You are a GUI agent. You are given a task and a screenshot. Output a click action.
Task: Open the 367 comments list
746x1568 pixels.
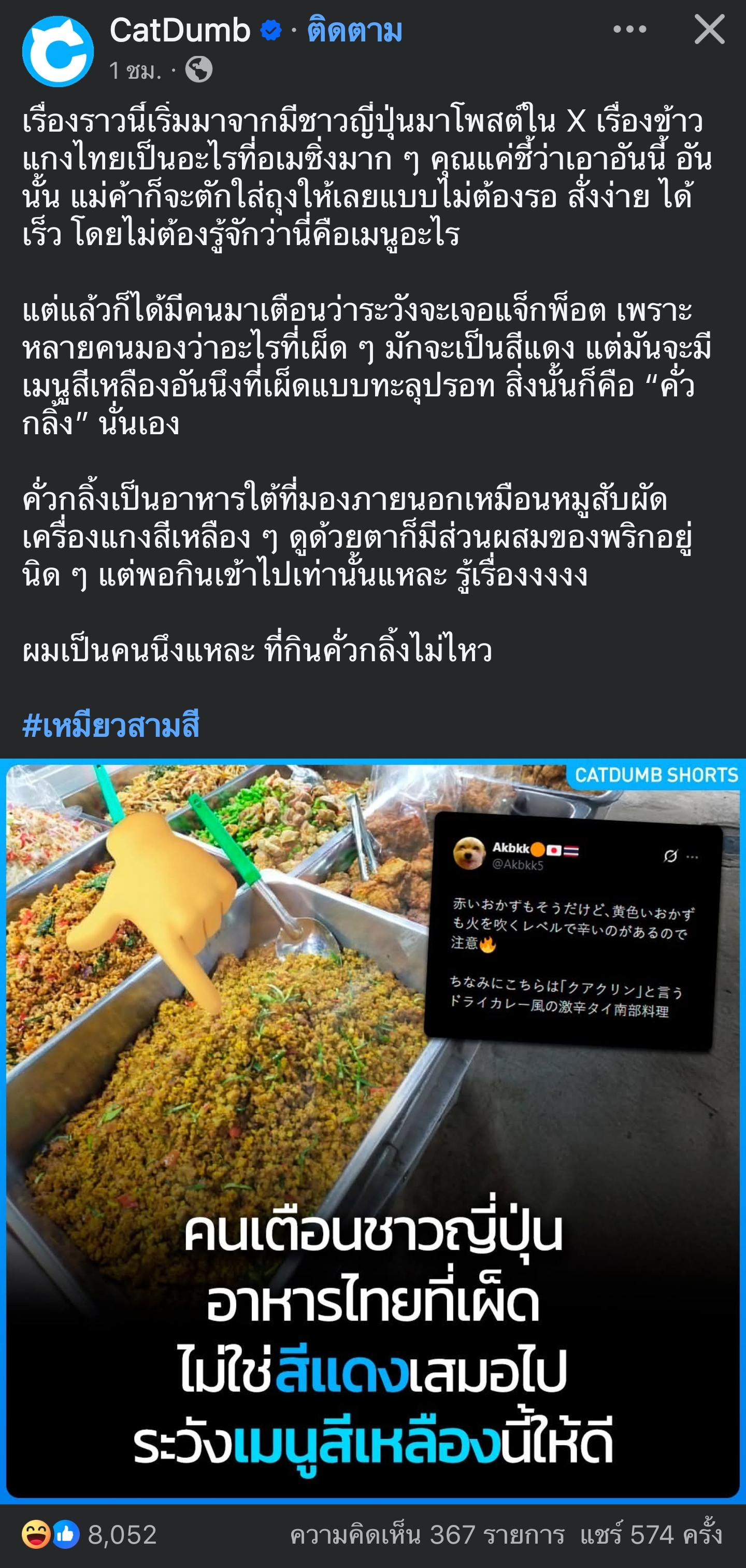(427, 1534)
